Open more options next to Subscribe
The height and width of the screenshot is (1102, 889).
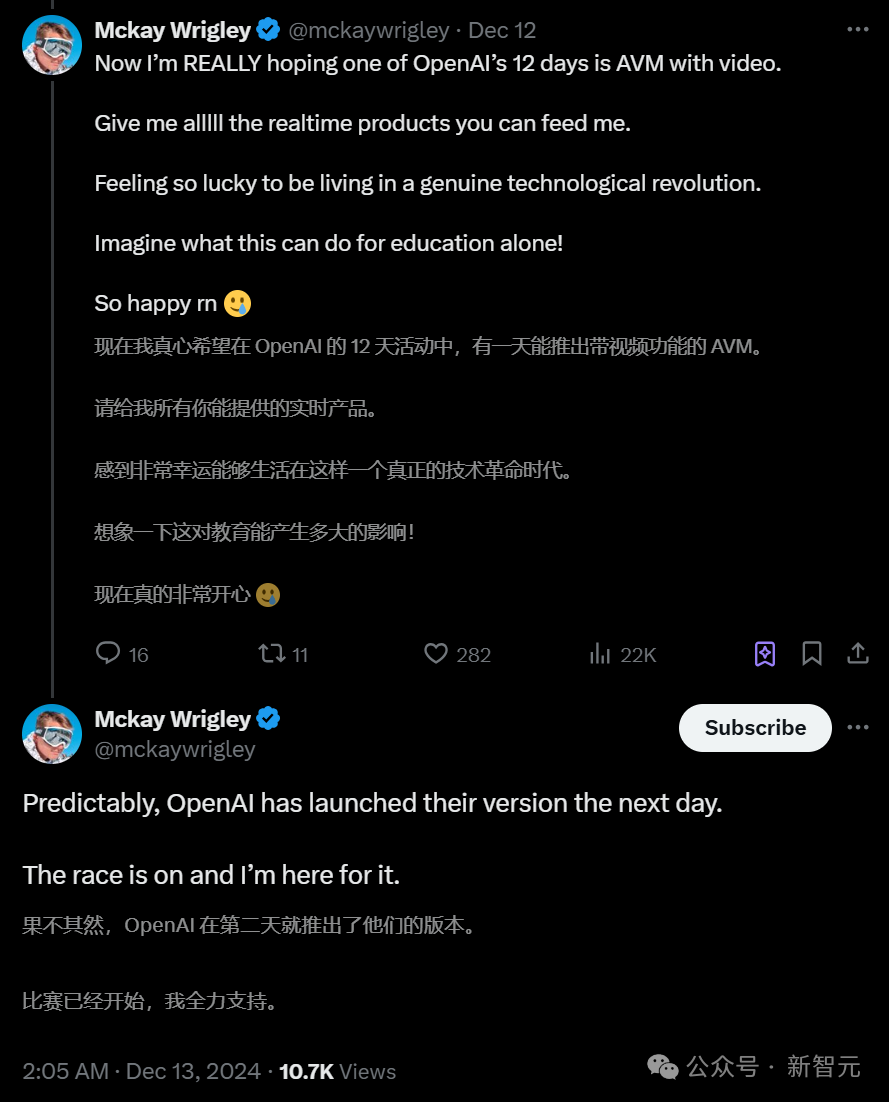point(858,728)
